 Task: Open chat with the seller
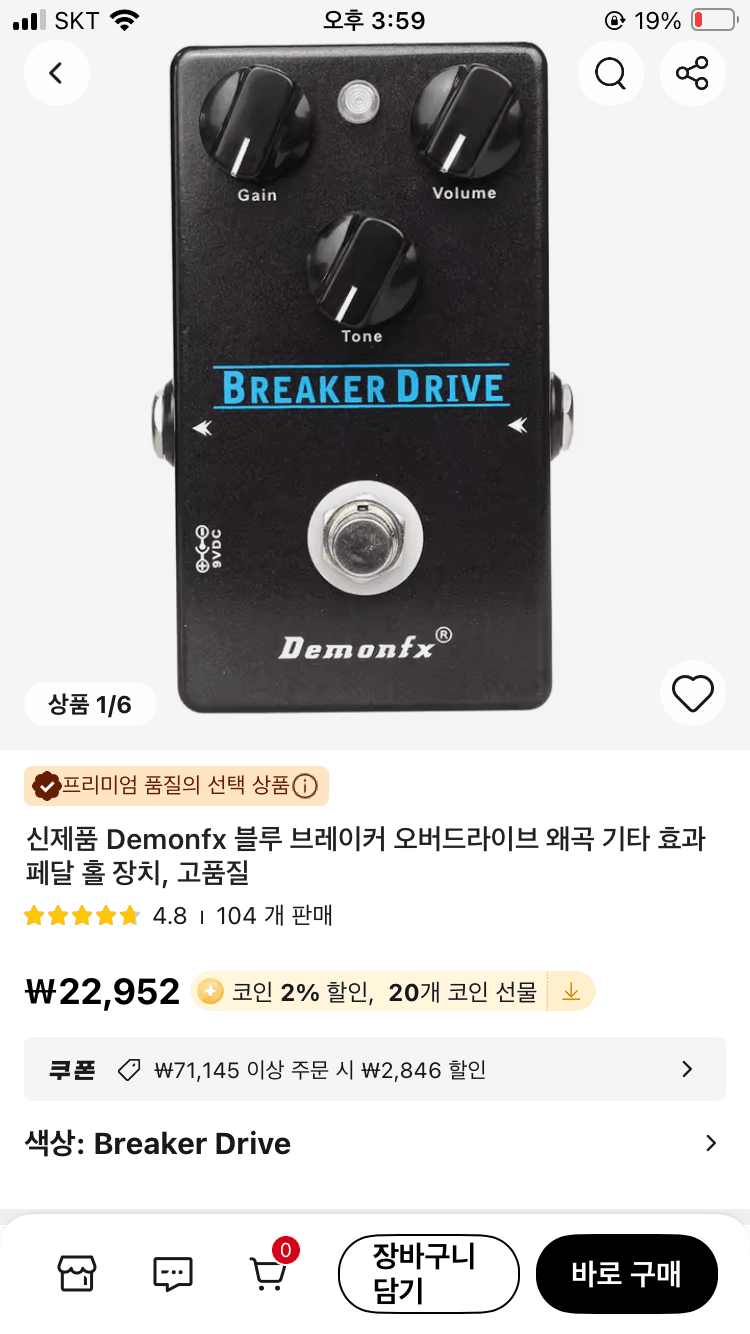click(173, 1273)
